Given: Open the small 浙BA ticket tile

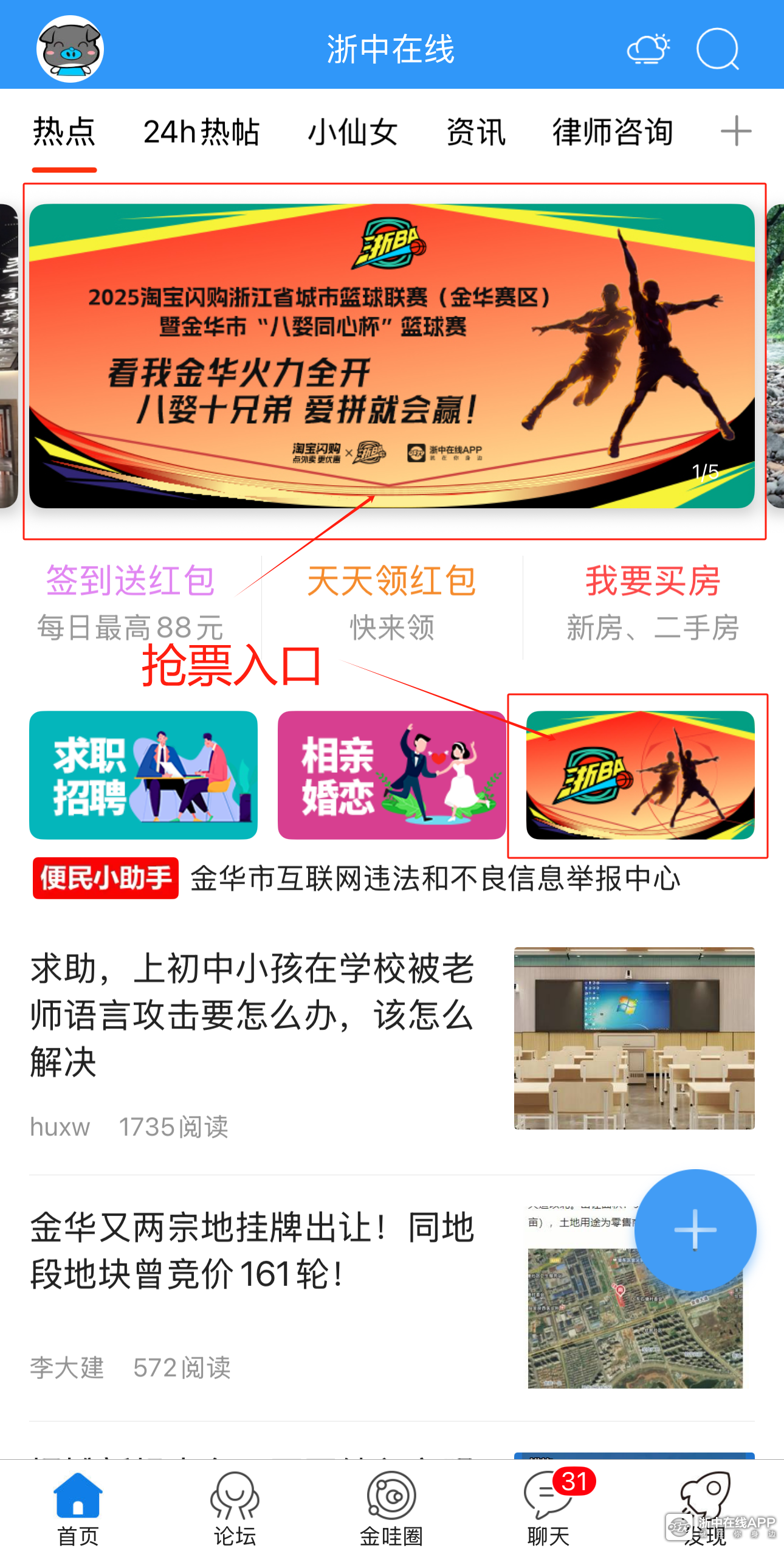Looking at the screenshot, I should [x=641, y=775].
